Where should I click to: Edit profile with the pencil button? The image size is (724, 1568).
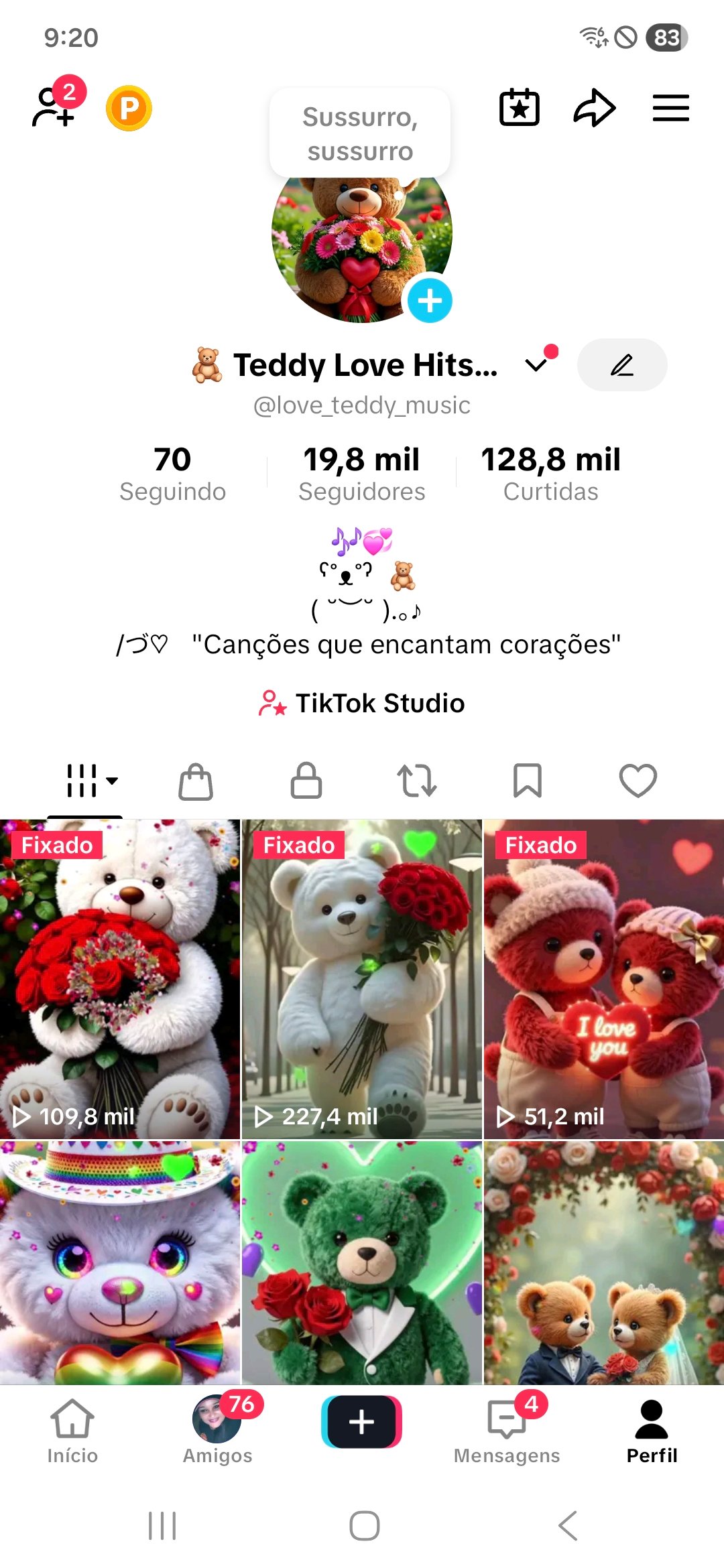622,365
